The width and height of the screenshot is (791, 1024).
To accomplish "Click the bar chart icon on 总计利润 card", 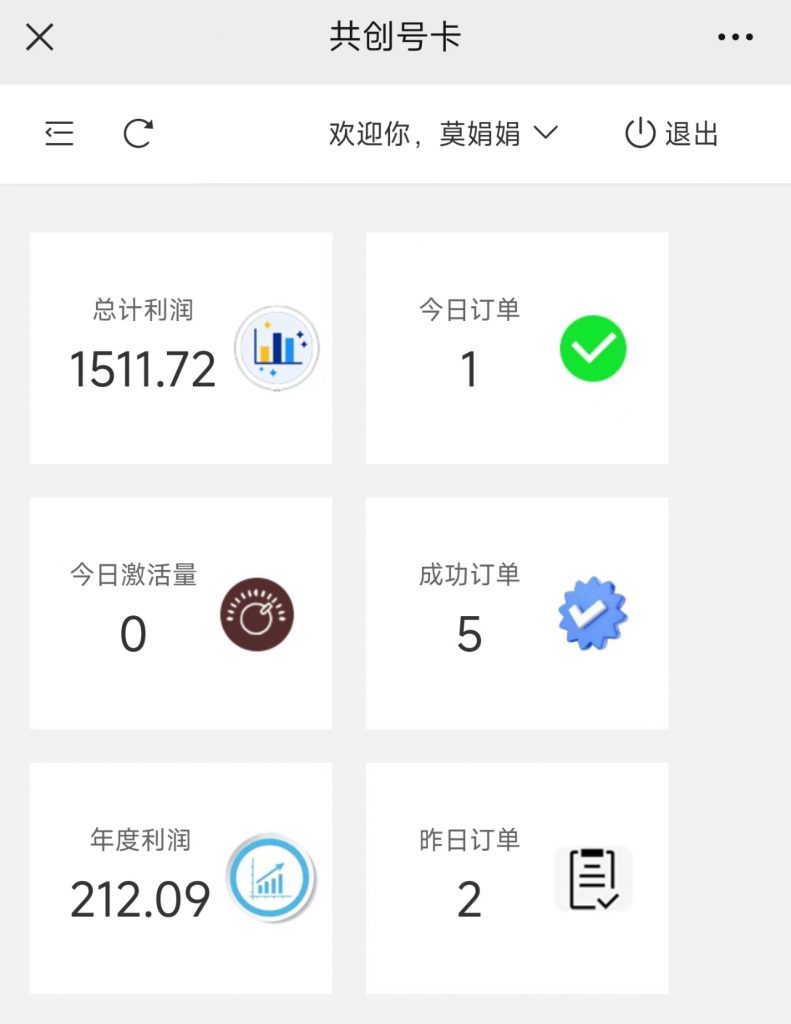I will coord(277,347).
